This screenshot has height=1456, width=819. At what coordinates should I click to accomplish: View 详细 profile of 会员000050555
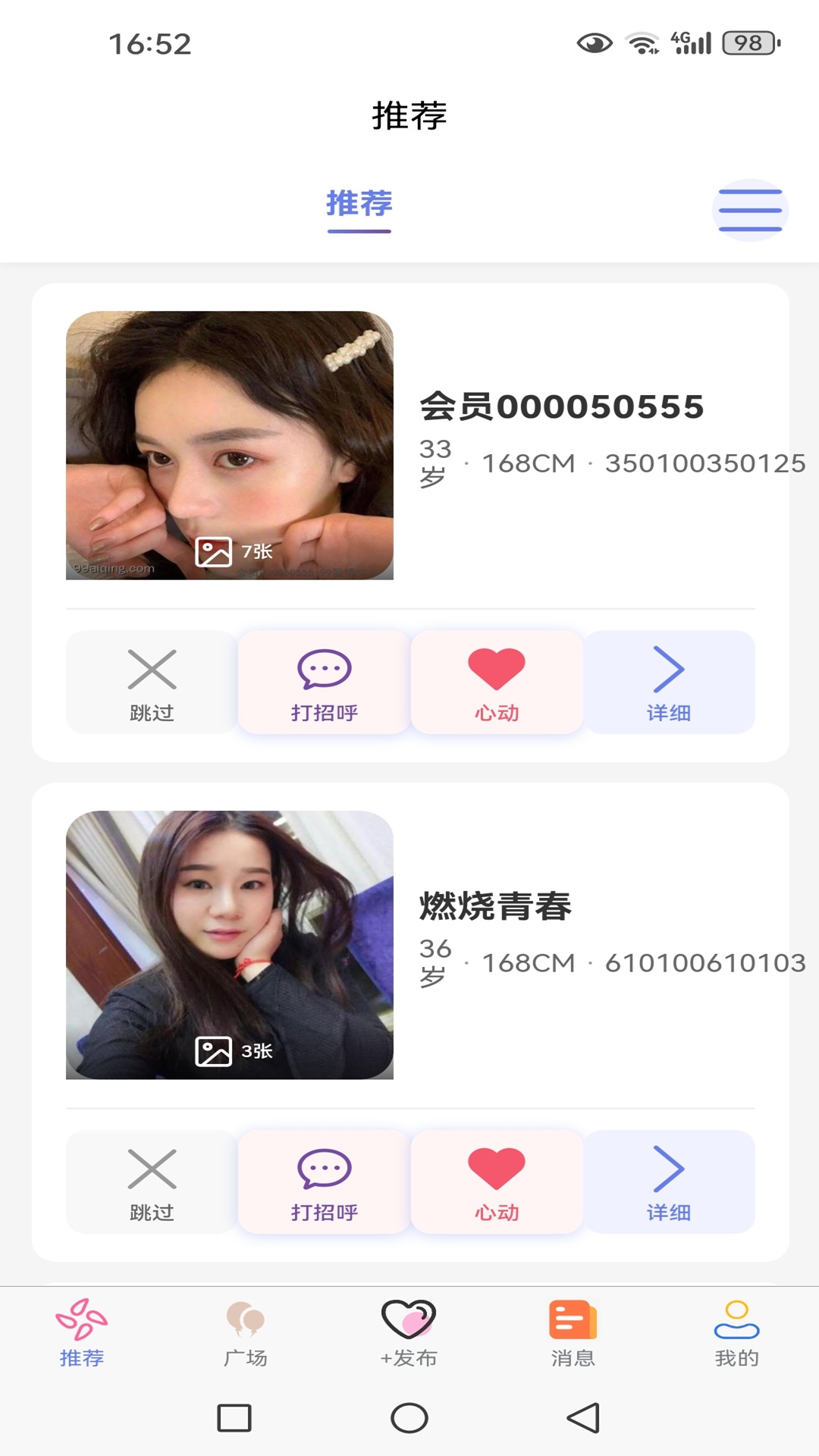coord(669,682)
